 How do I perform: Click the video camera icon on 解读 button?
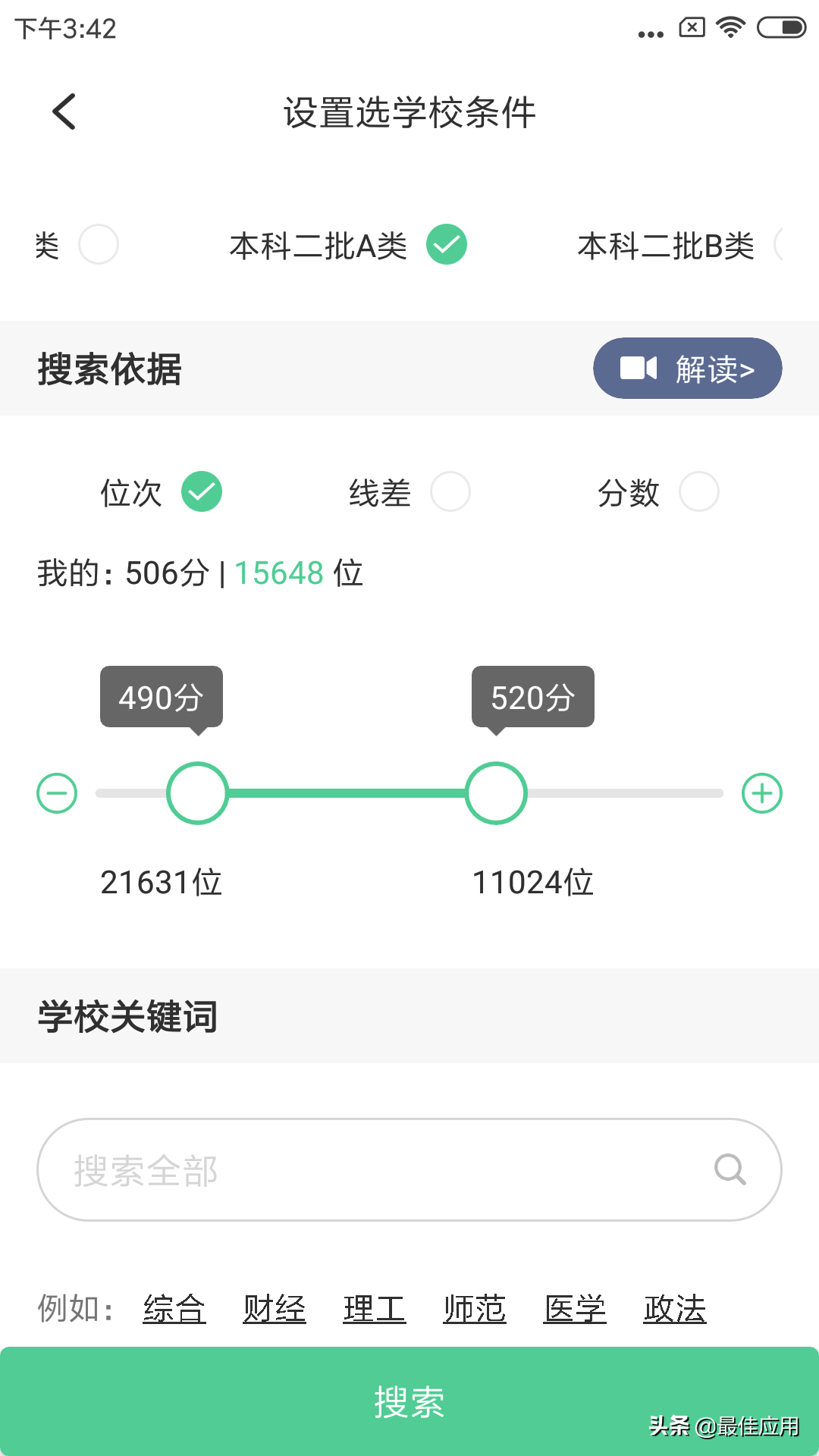click(x=638, y=368)
